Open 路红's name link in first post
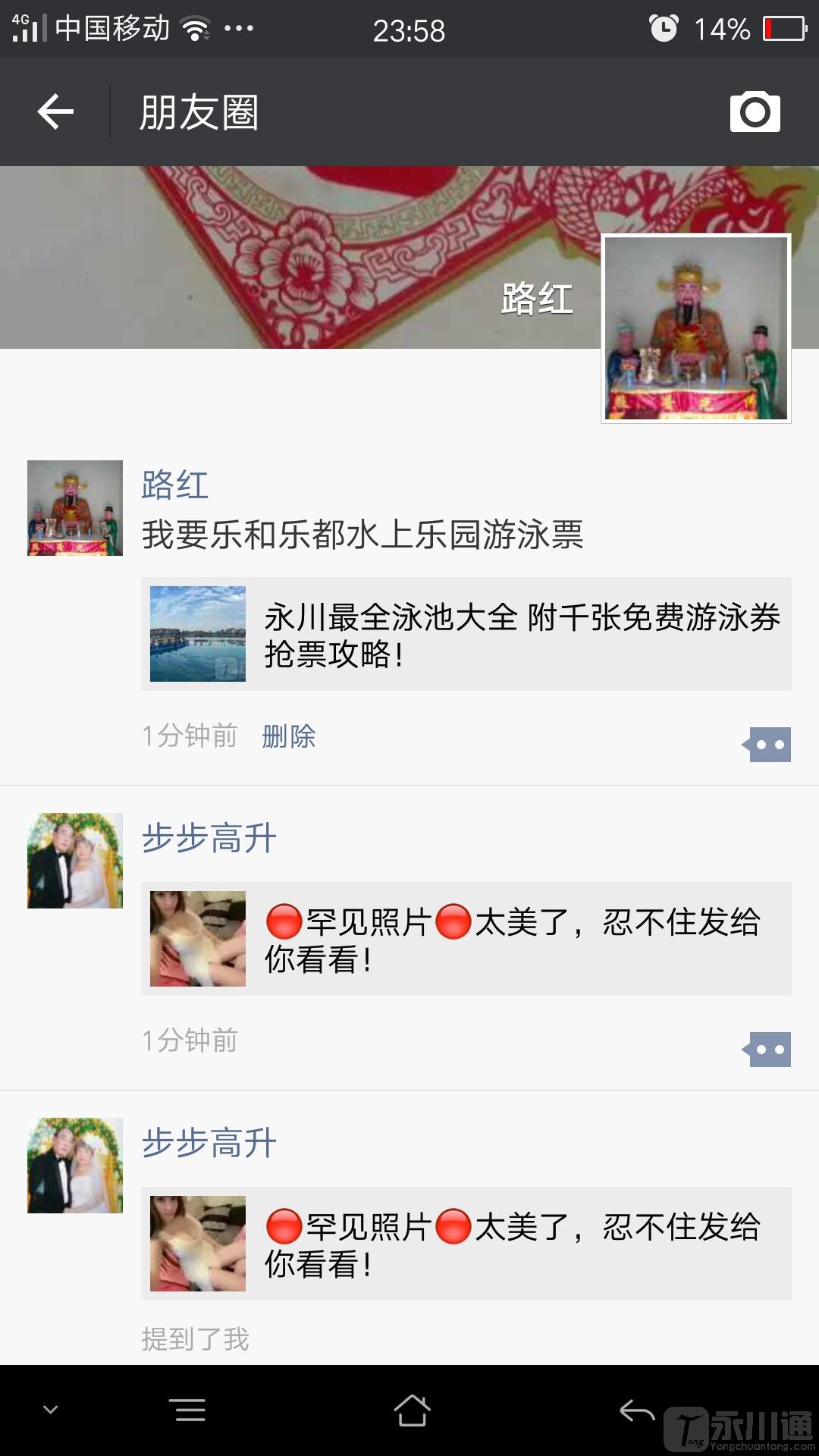 pyautogui.click(x=175, y=485)
